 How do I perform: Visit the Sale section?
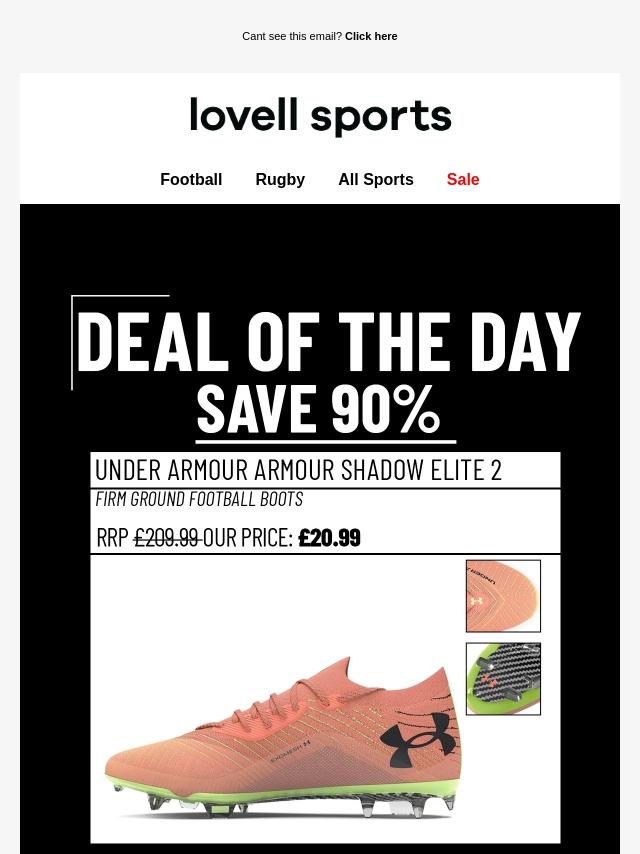coord(462,180)
